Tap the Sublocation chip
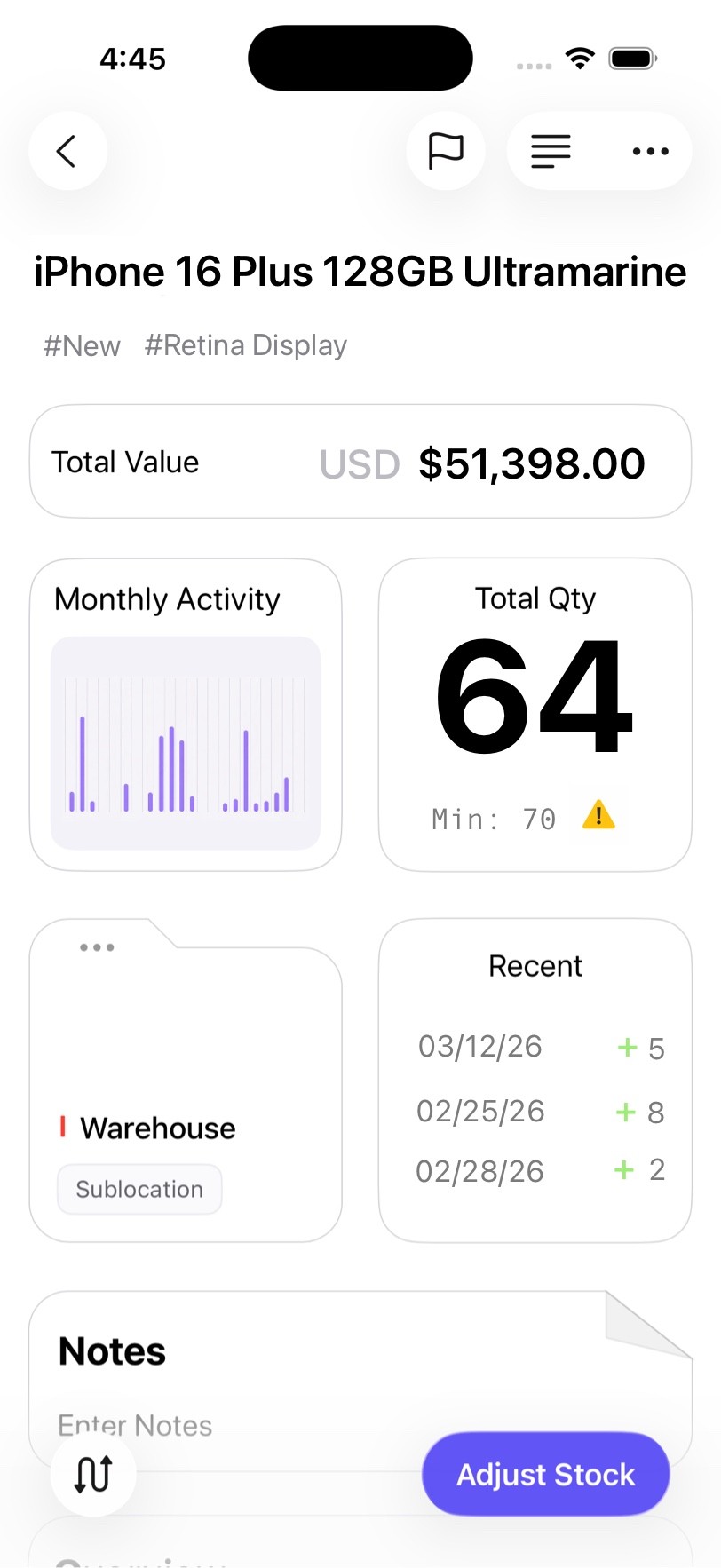The width and height of the screenshot is (721, 1568). [139, 1189]
